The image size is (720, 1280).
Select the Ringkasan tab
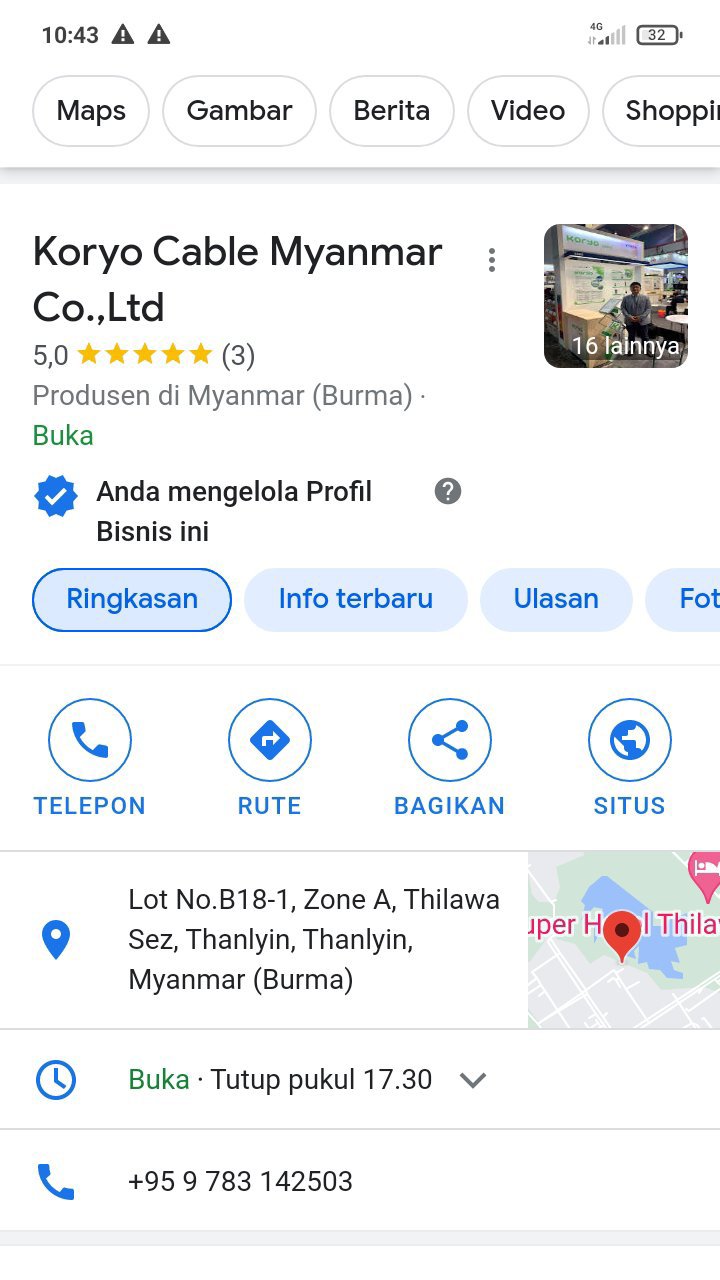tap(132, 599)
